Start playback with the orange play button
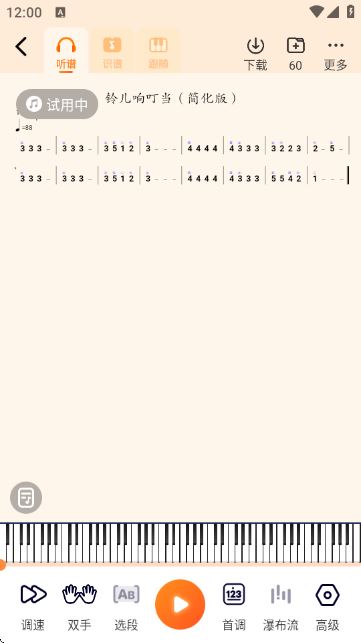Image resolution: width=361 pixels, height=643 pixels. click(180, 604)
